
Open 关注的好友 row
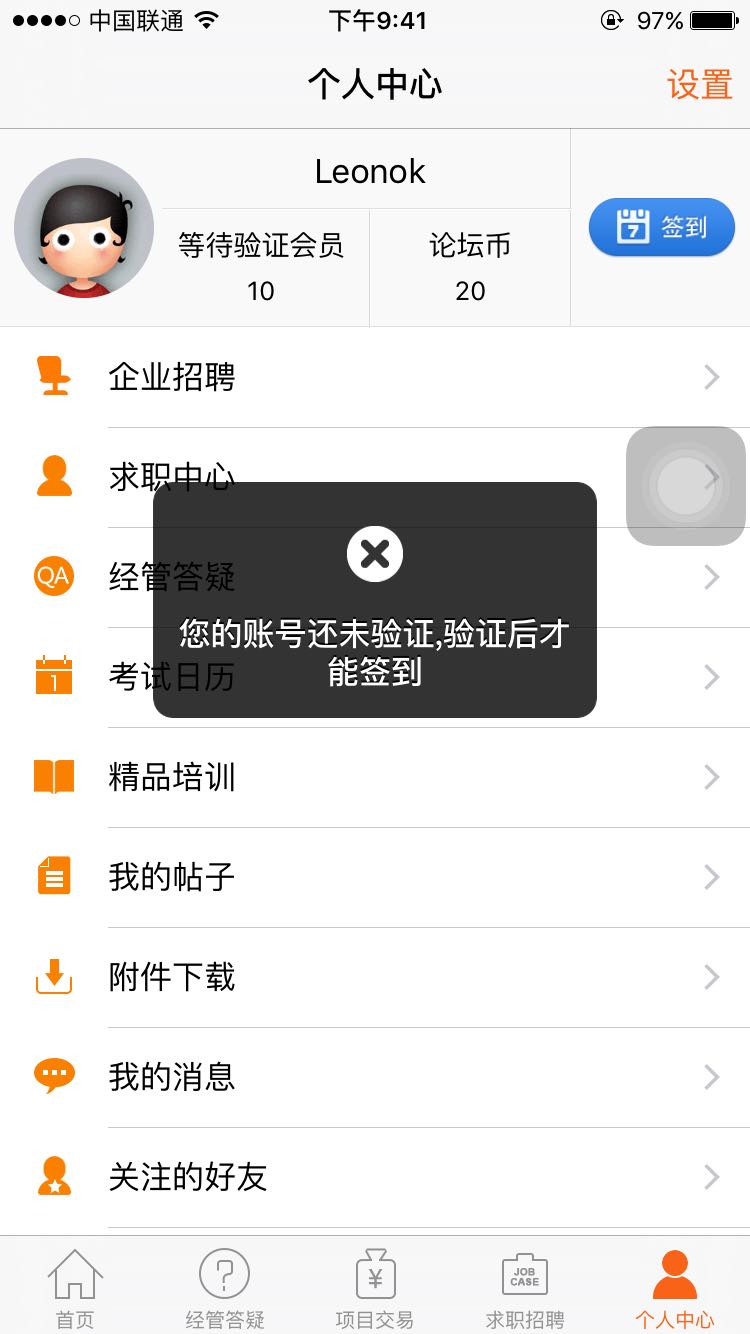pyautogui.click(x=375, y=1177)
